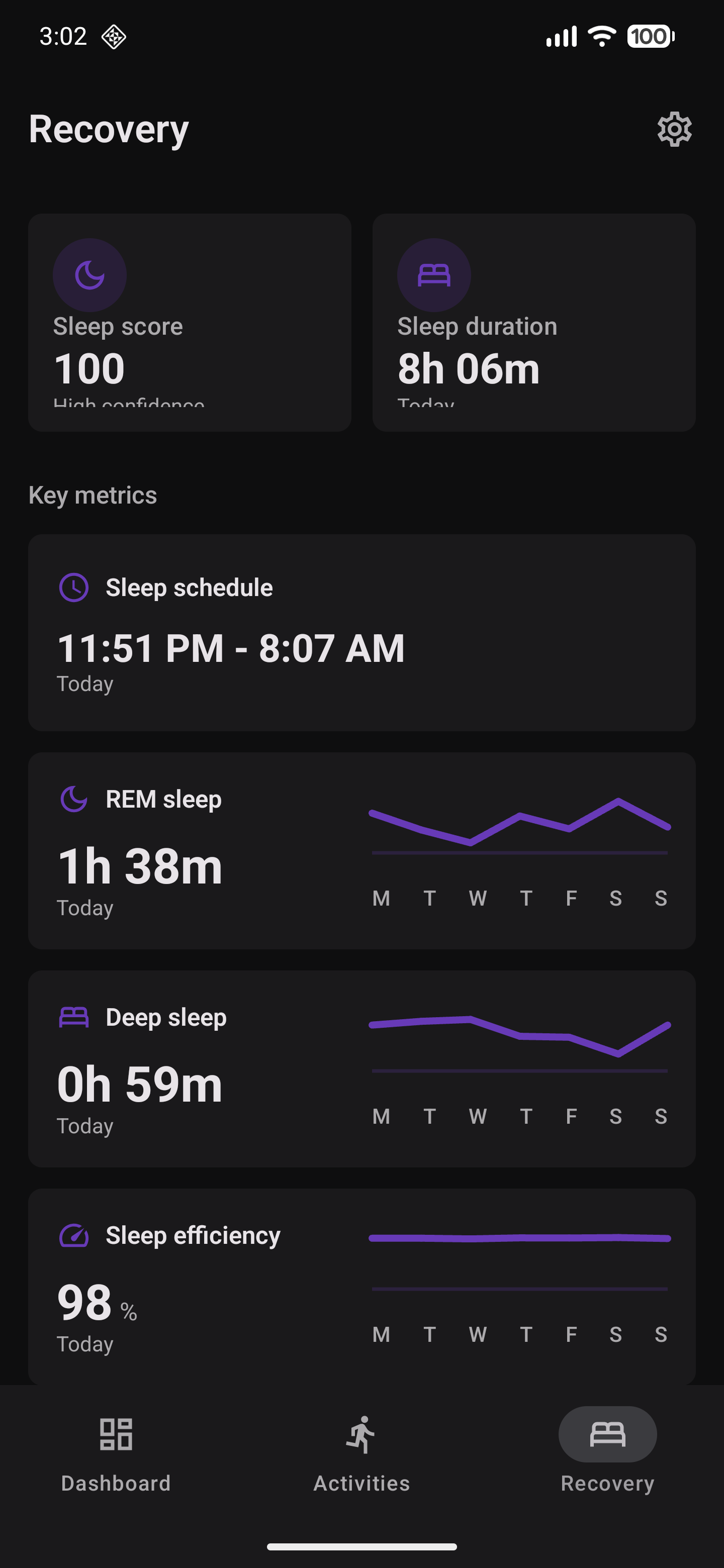The height and width of the screenshot is (1568, 724).
Task: View Sleep schedule details
Action: point(361,632)
